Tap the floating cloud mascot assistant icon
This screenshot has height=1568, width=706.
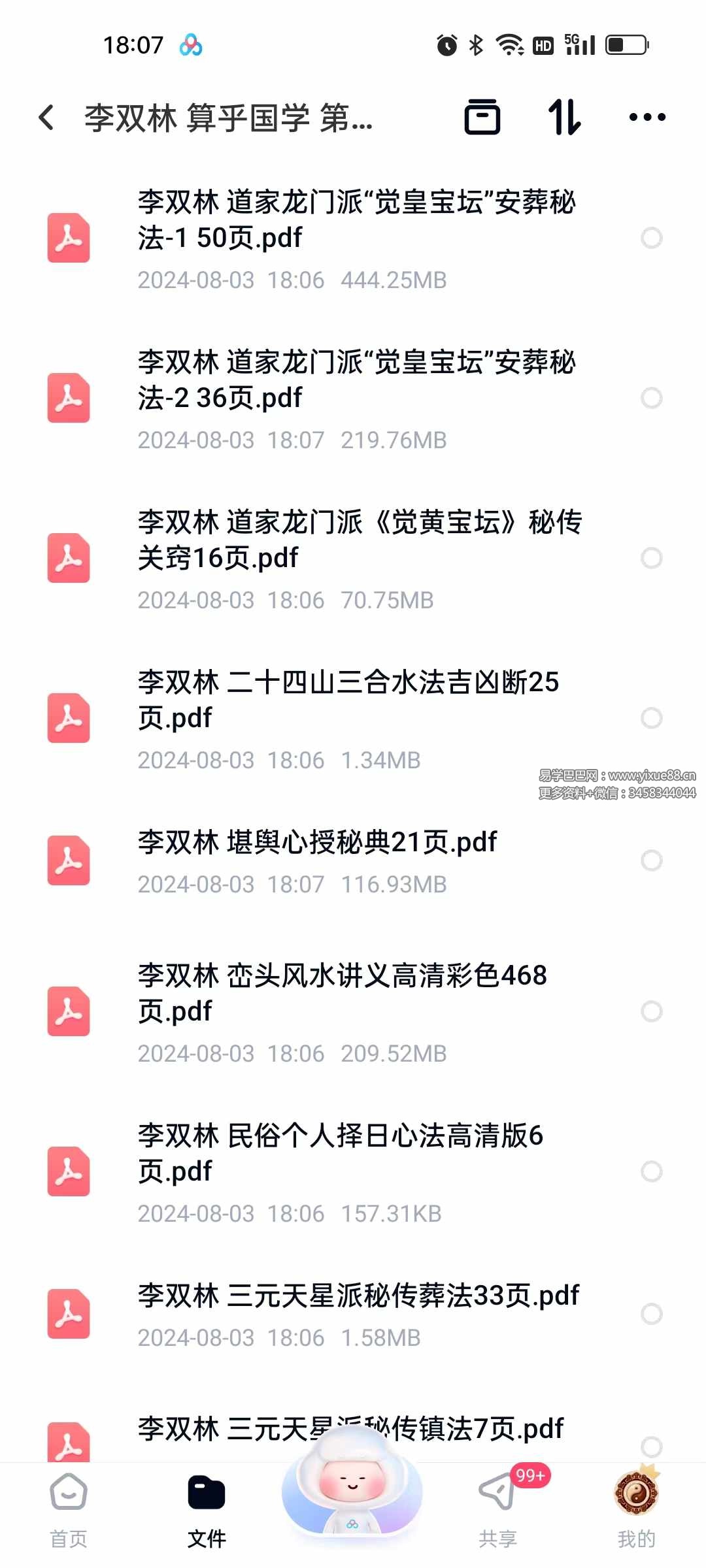tap(353, 1496)
